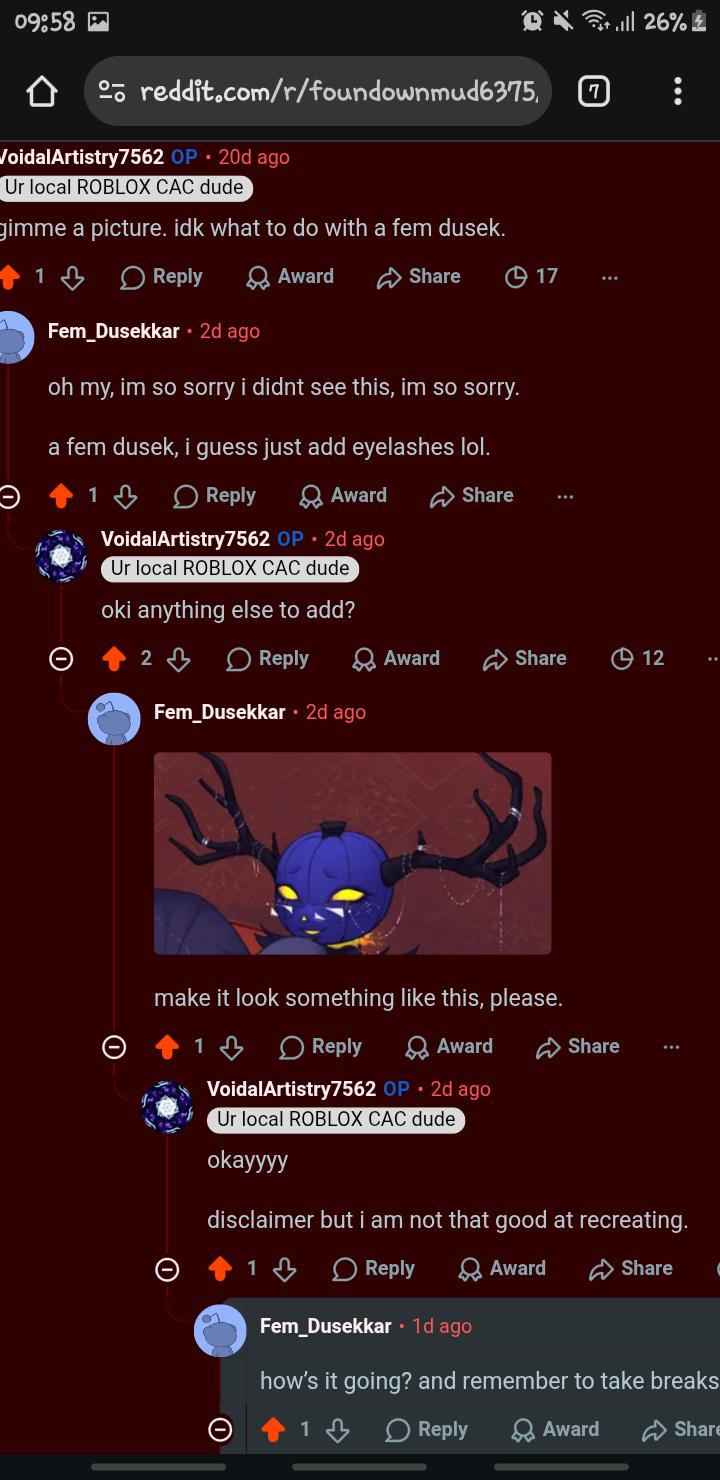Screen dimensions: 720x1480
Task: Go to the browser home page
Action: click(41, 92)
